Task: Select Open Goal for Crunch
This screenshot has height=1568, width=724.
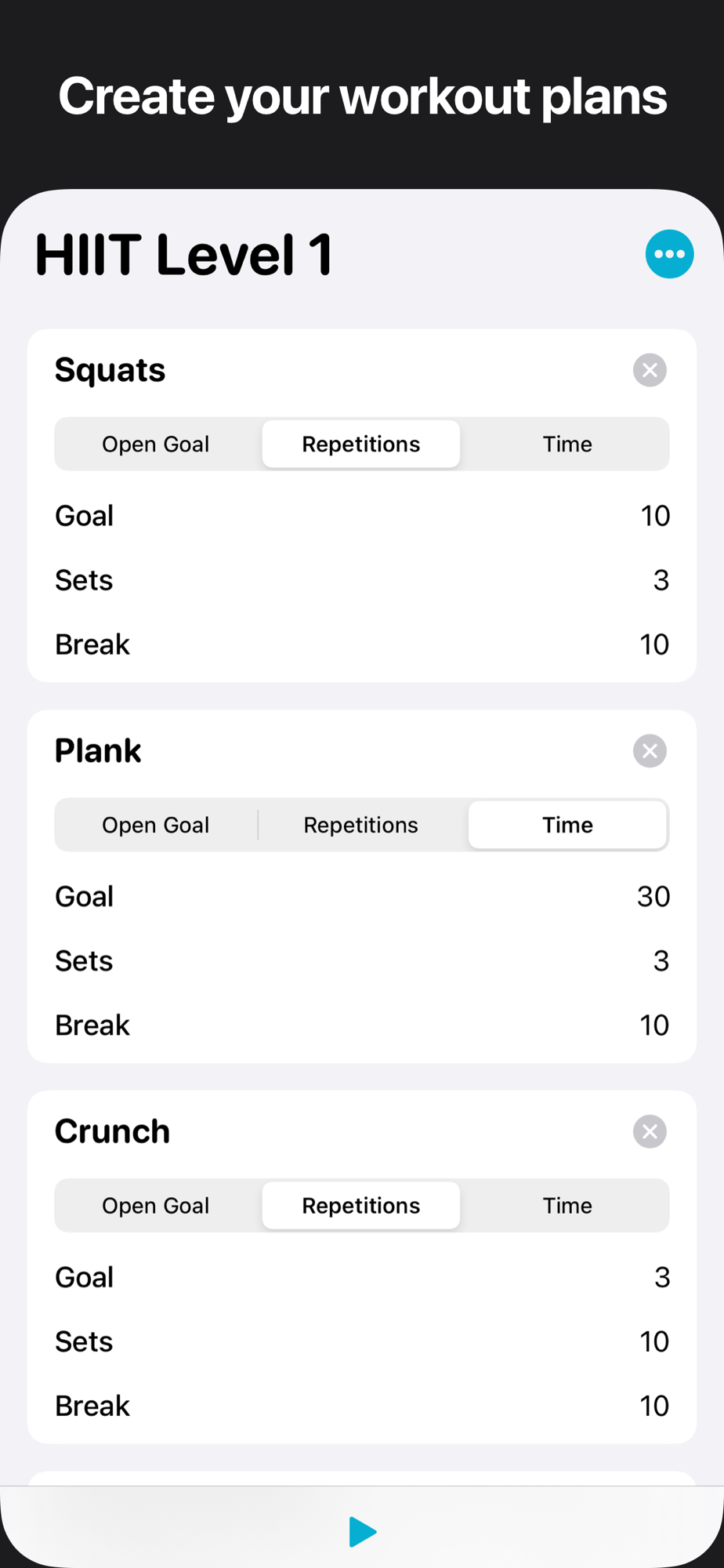Action: pyautogui.click(x=156, y=1205)
